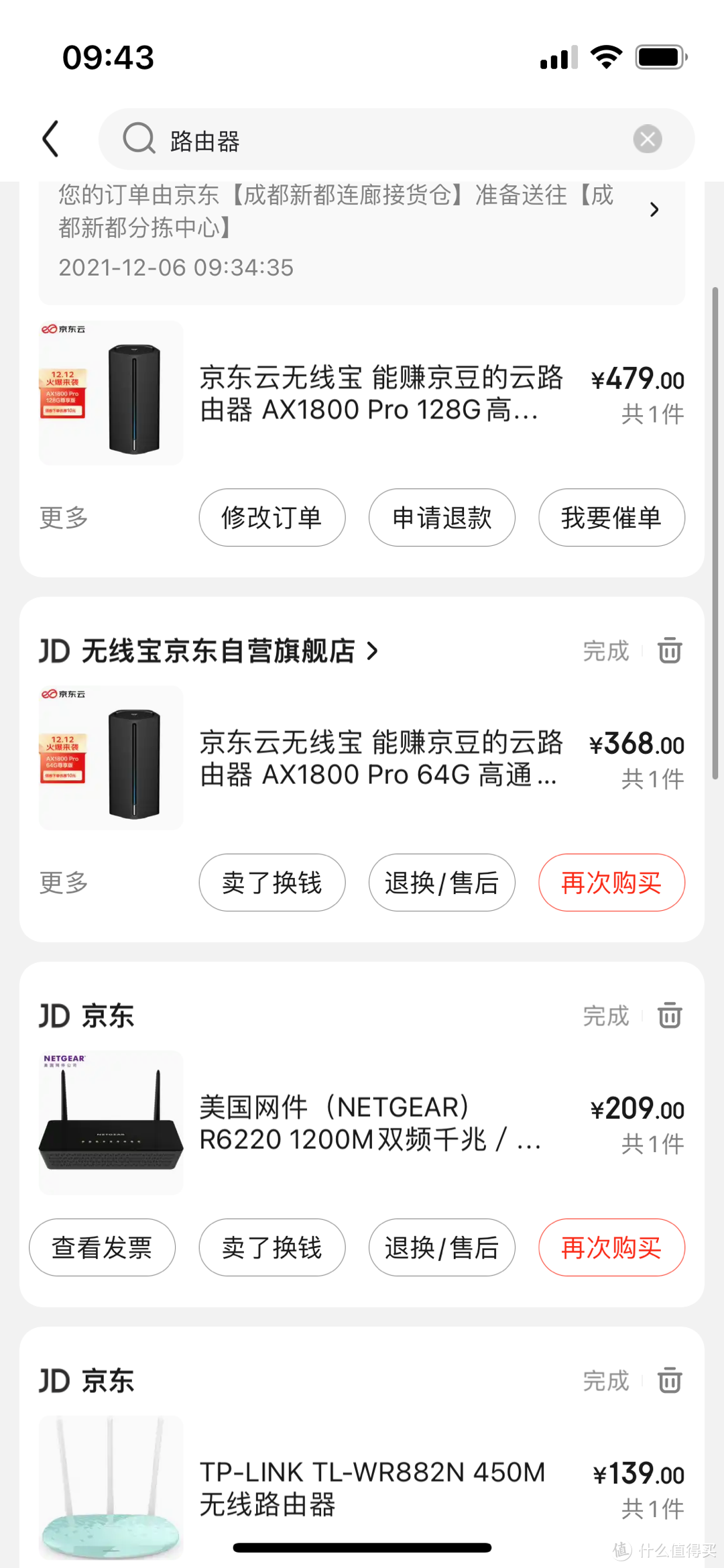Tap the back arrow at top left
The image size is (724, 1568).
pyautogui.click(x=50, y=139)
